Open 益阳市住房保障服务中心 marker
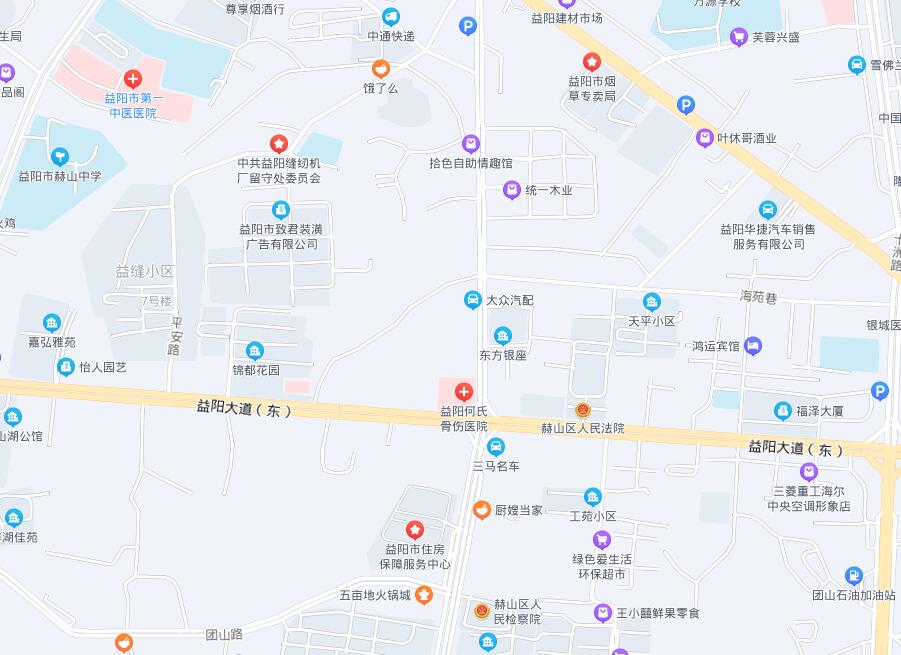Screen dimensions: 901x655 point(414,529)
